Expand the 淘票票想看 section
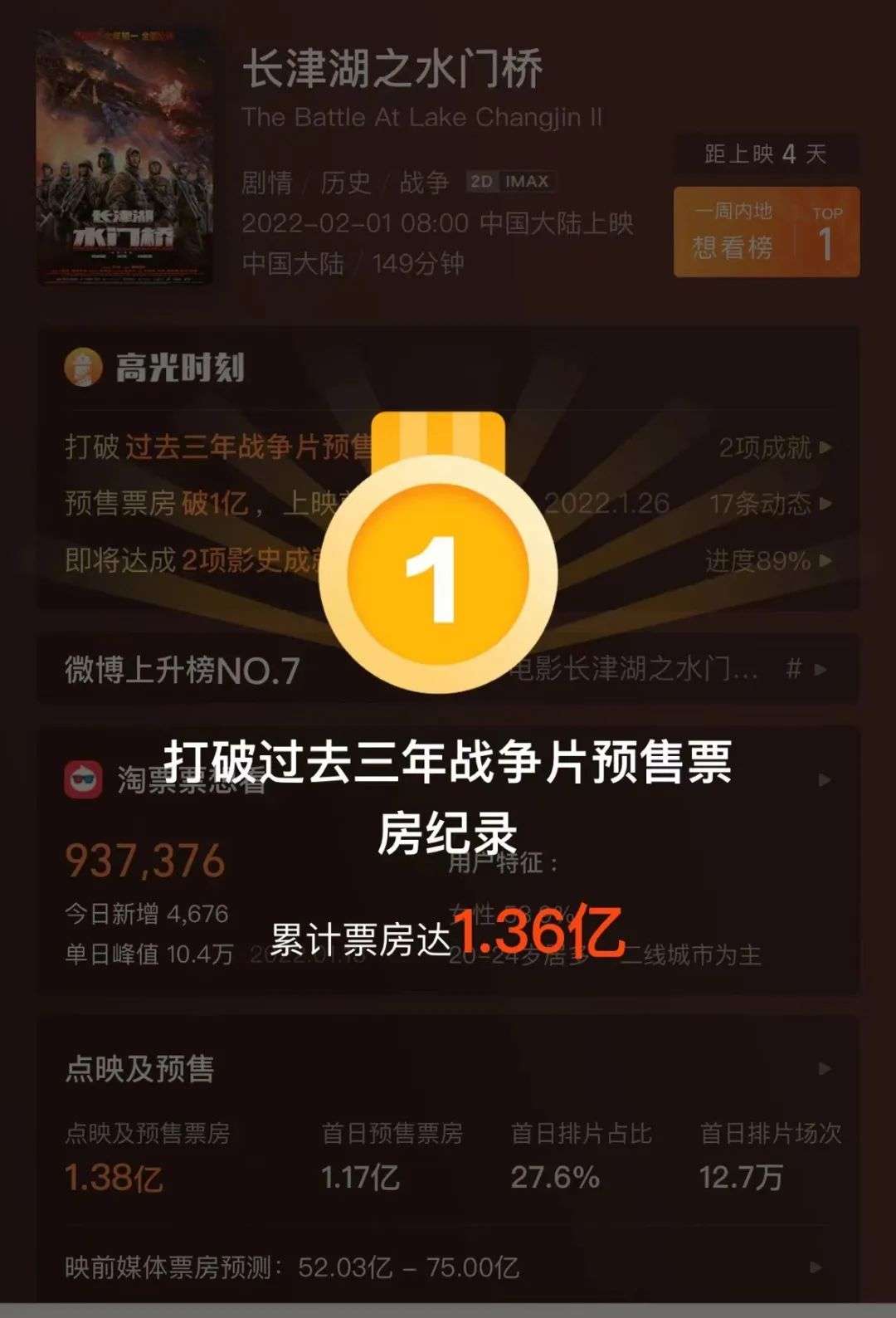 pos(824,780)
